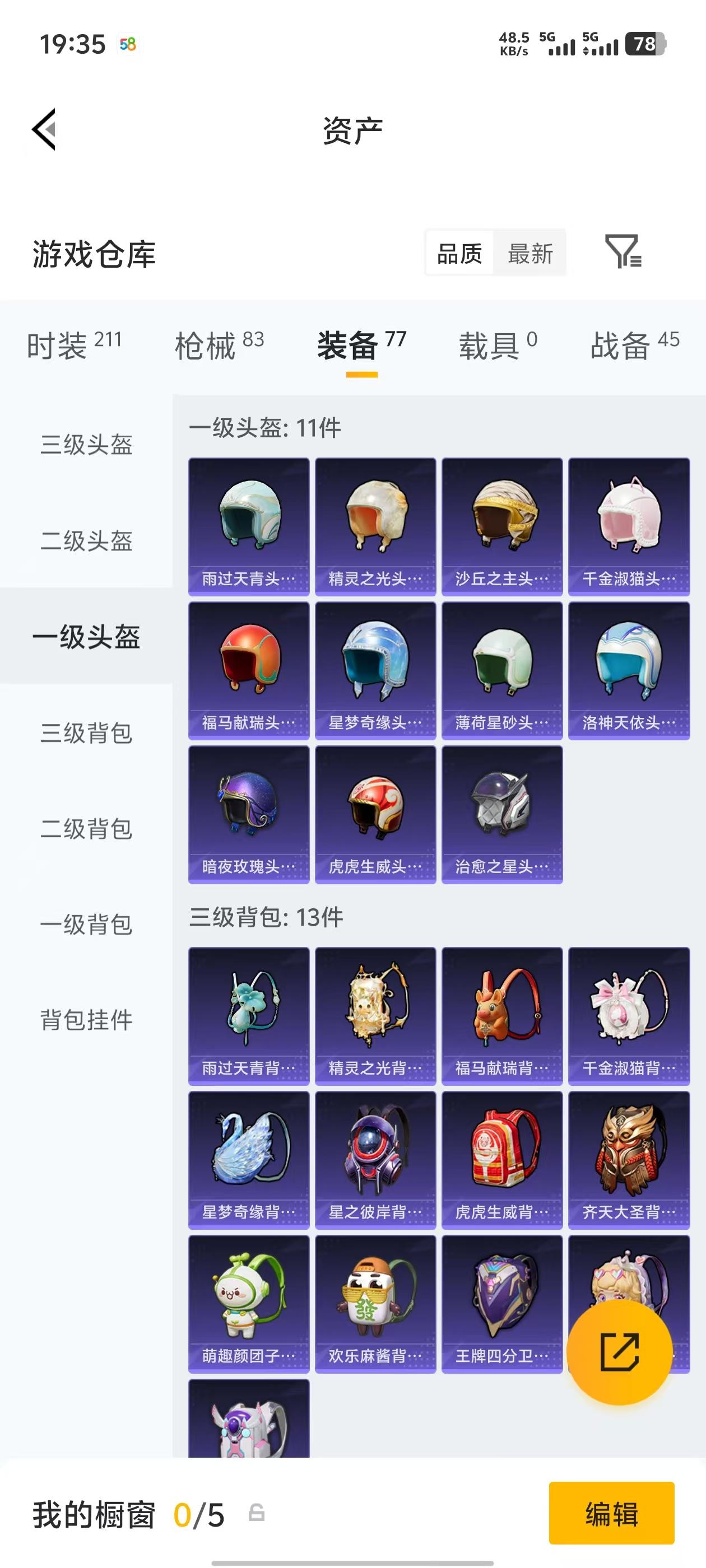Select the 背包挂件 sidebar category
This screenshot has height=1568, width=706.
coord(86,1020)
